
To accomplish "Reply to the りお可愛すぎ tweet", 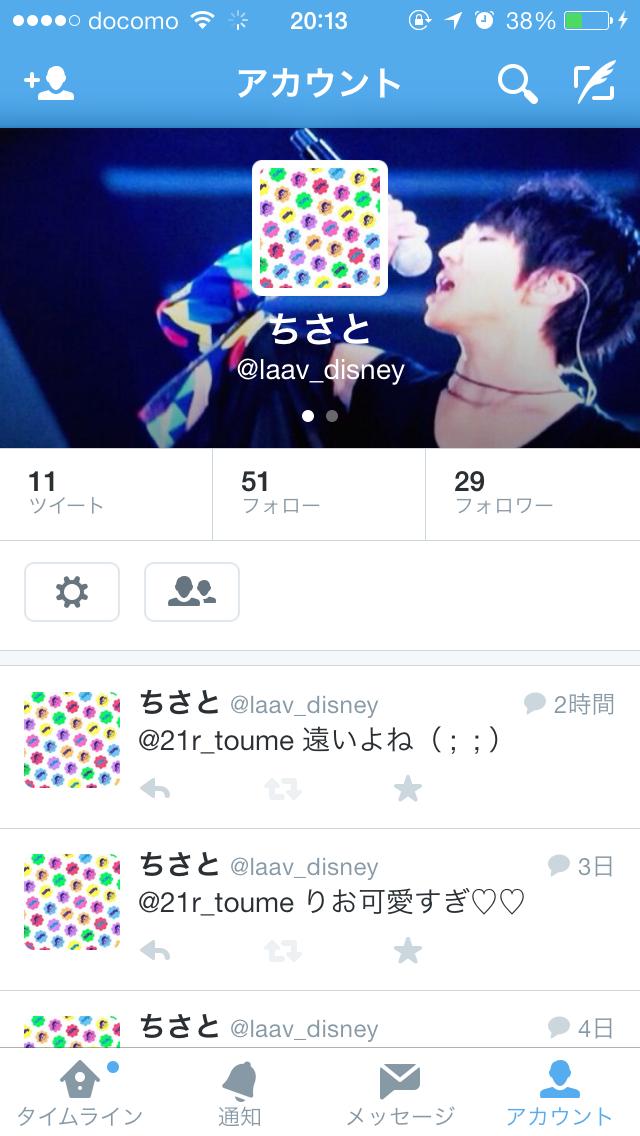I will click(x=155, y=950).
